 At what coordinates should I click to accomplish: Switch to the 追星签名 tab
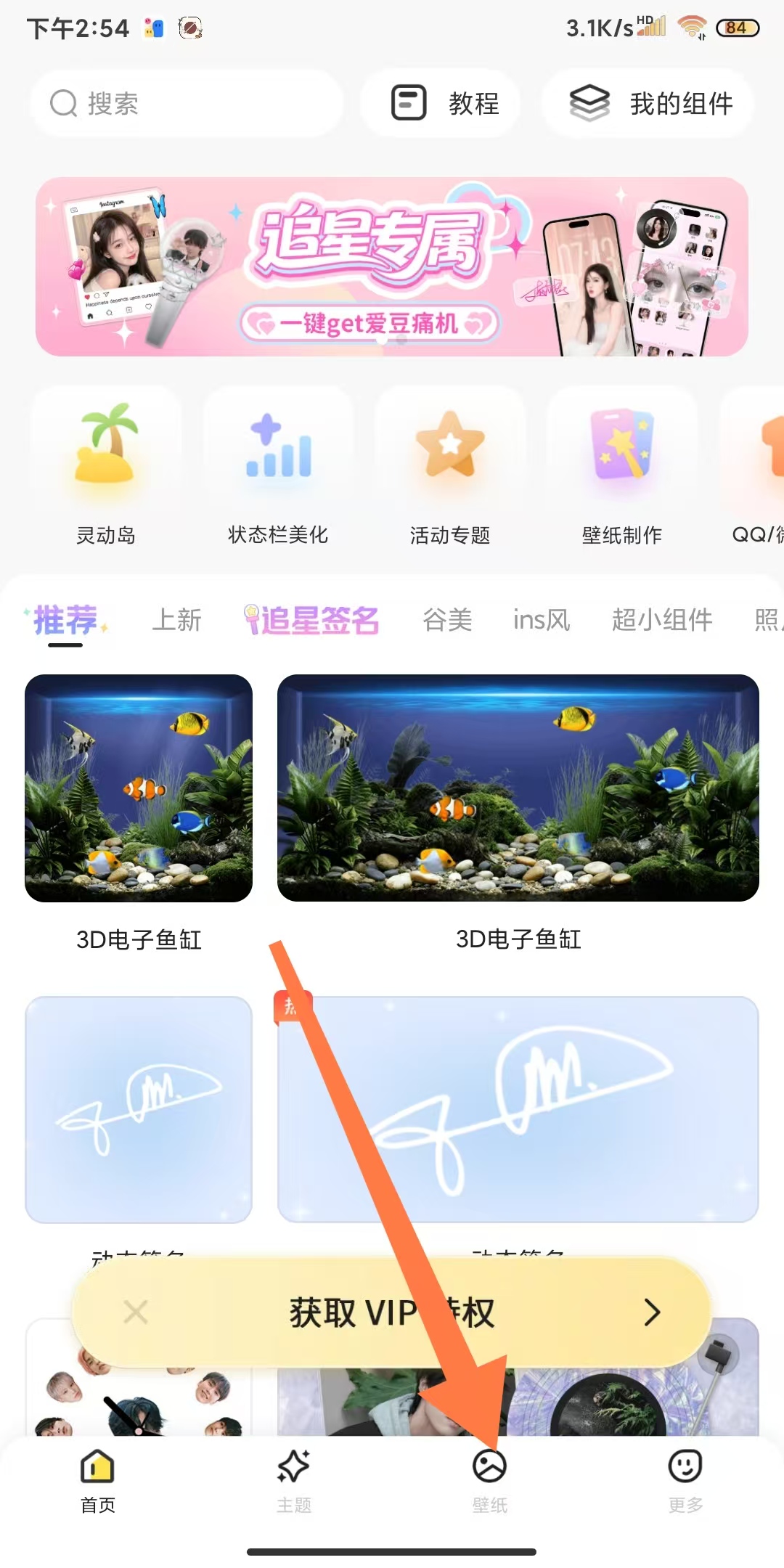312,621
